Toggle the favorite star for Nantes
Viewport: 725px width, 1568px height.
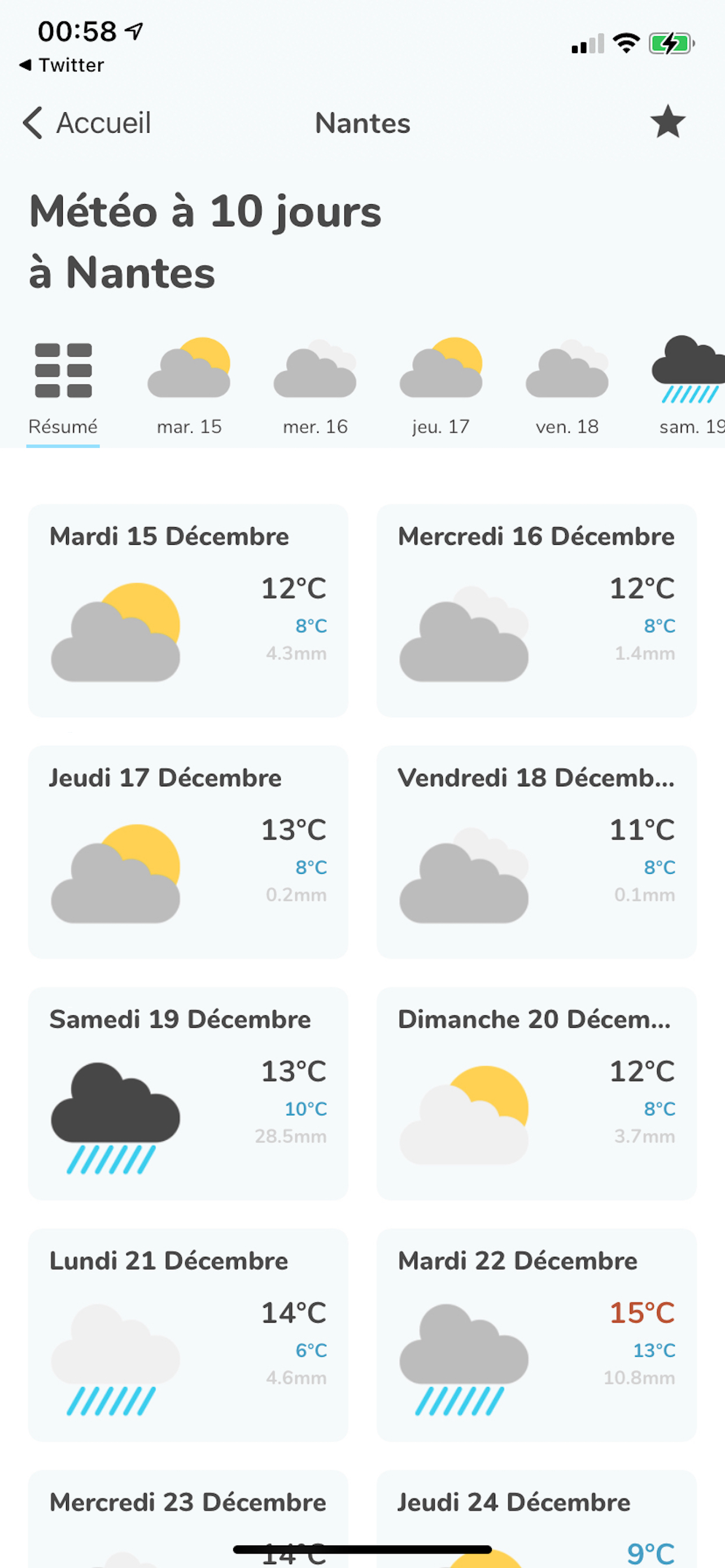point(668,122)
